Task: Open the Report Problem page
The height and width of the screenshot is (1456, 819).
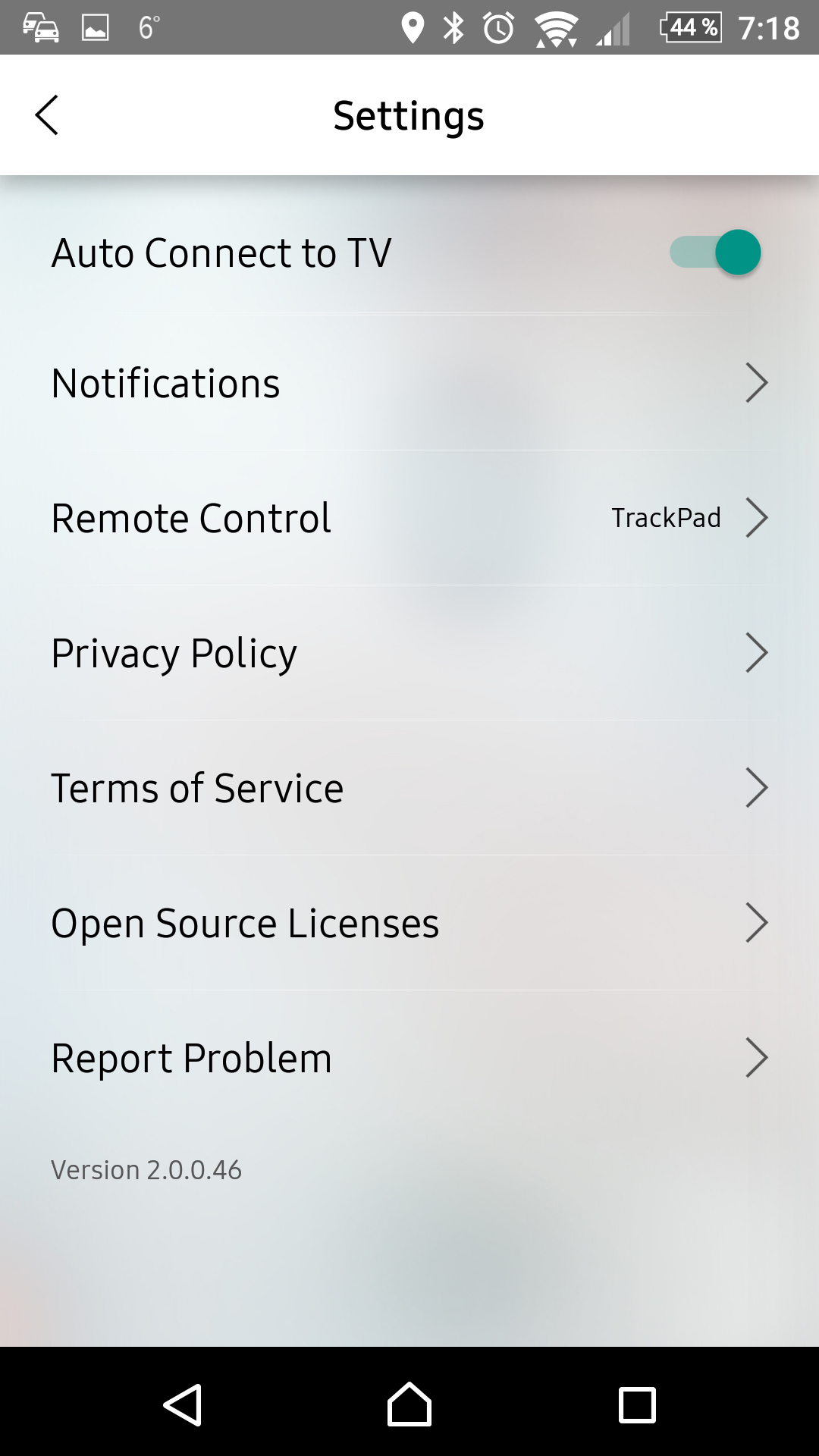Action: tap(409, 1058)
